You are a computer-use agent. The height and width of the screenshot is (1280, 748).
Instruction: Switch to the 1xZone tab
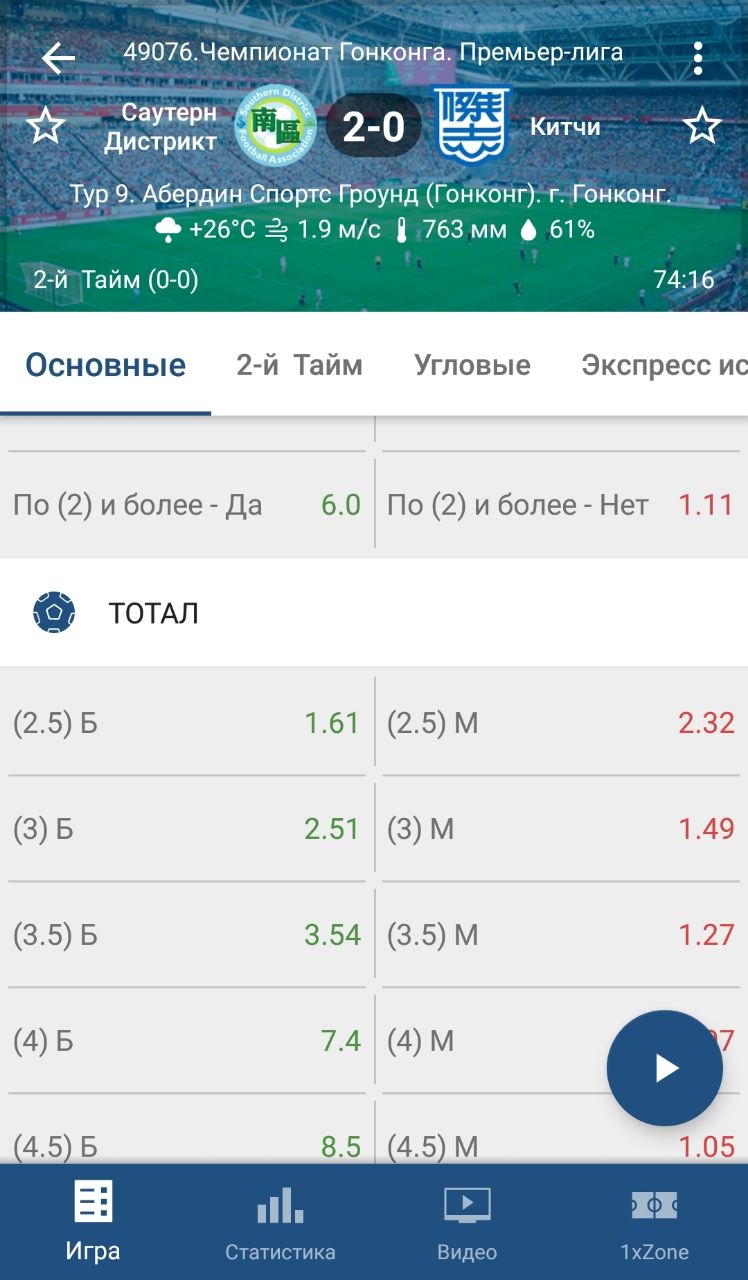[x=654, y=1222]
